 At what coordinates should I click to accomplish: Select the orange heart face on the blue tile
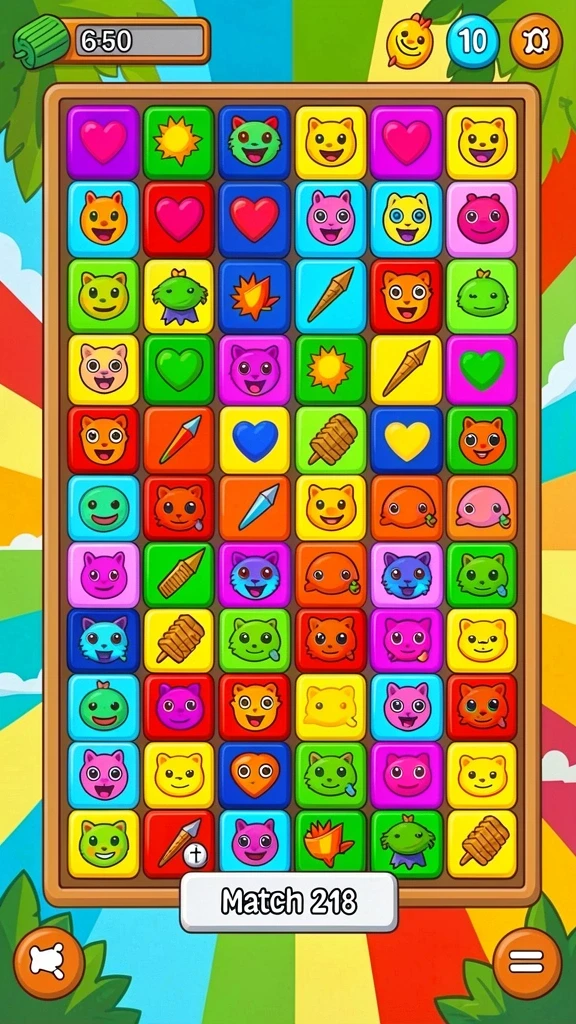[x=255, y=775]
